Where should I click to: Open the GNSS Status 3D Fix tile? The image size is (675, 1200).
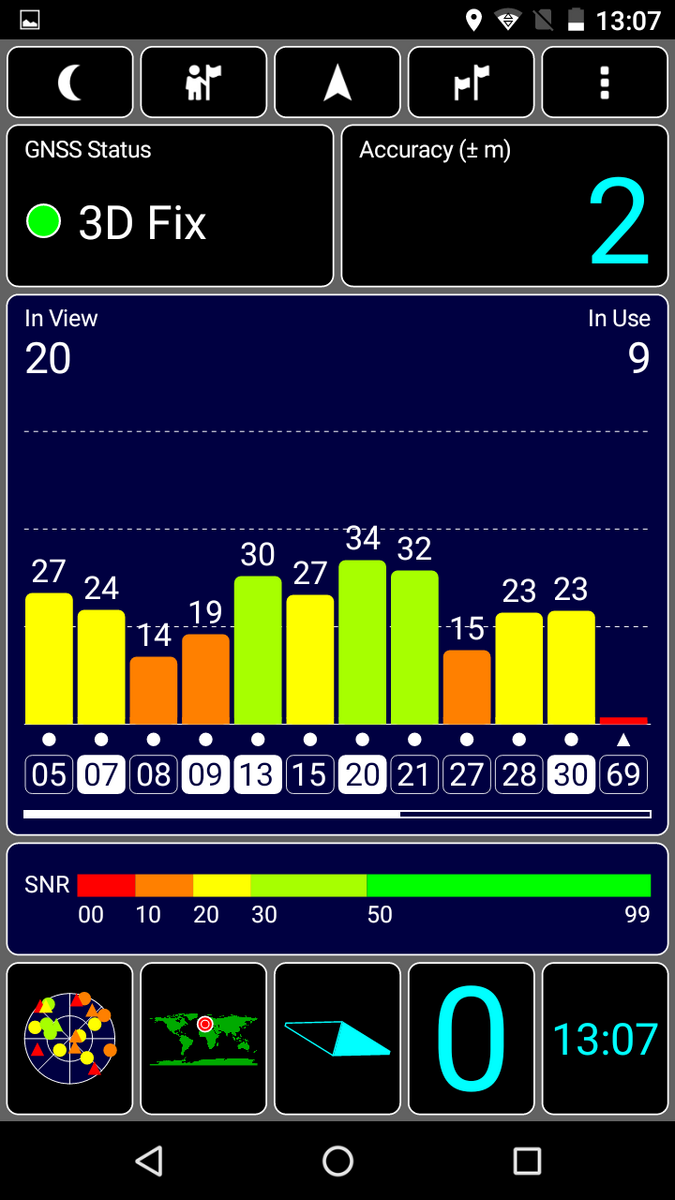pyautogui.click(x=170, y=206)
